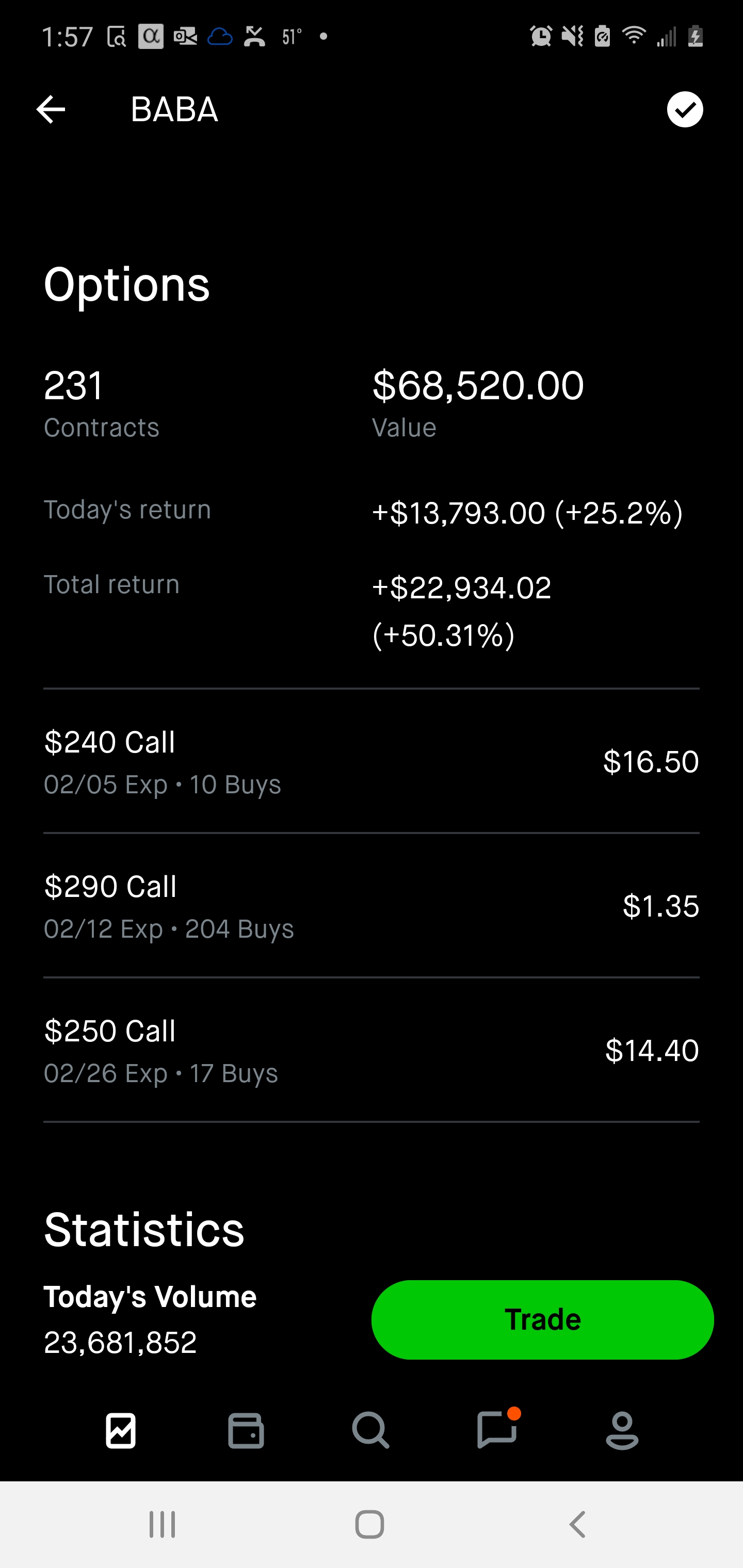Image resolution: width=743 pixels, height=1568 pixels.
Task: Expand the $250 Call position details
Action: click(372, 1050)
